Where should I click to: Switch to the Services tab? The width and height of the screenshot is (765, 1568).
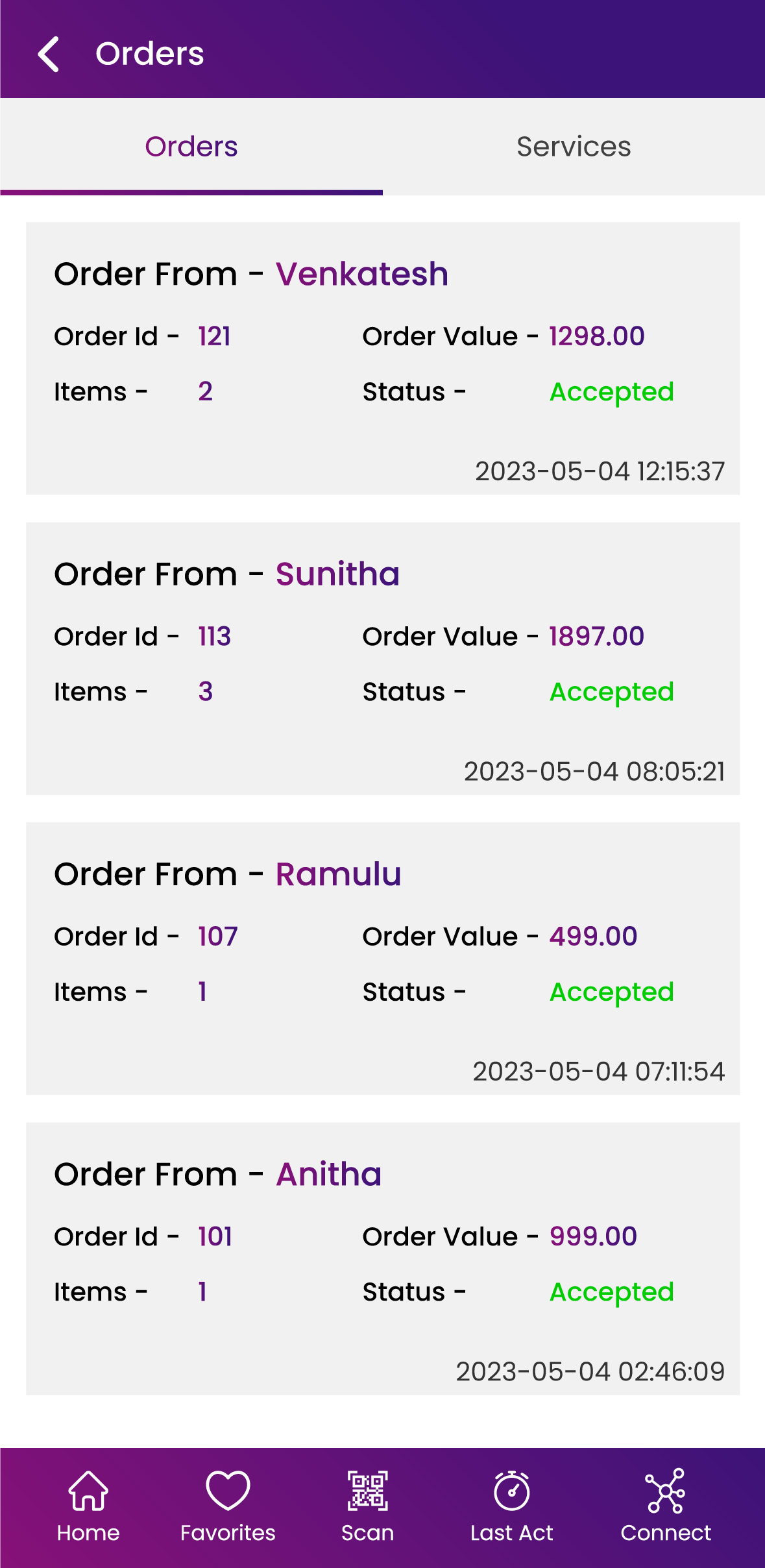coord(574,147)
